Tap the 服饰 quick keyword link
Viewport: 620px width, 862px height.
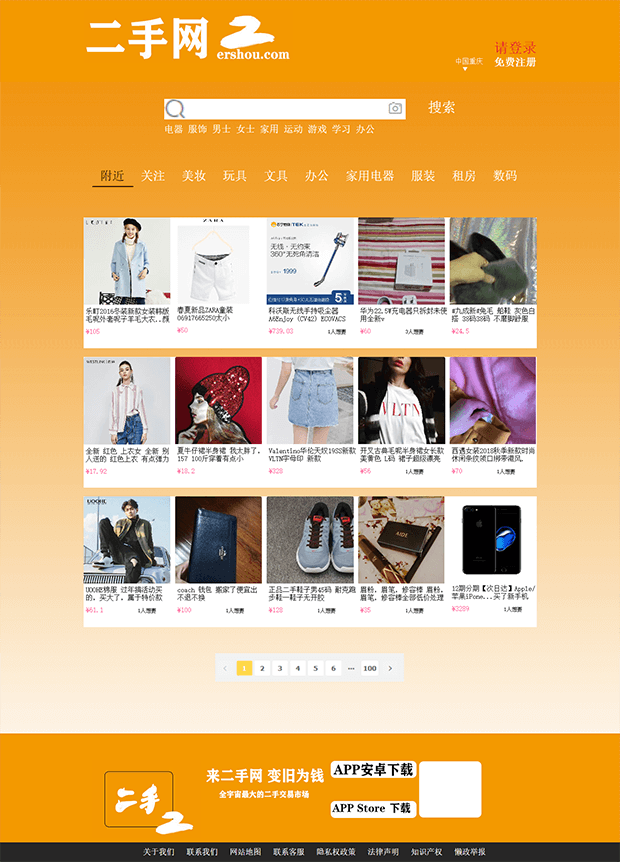(x=197, y=130)
